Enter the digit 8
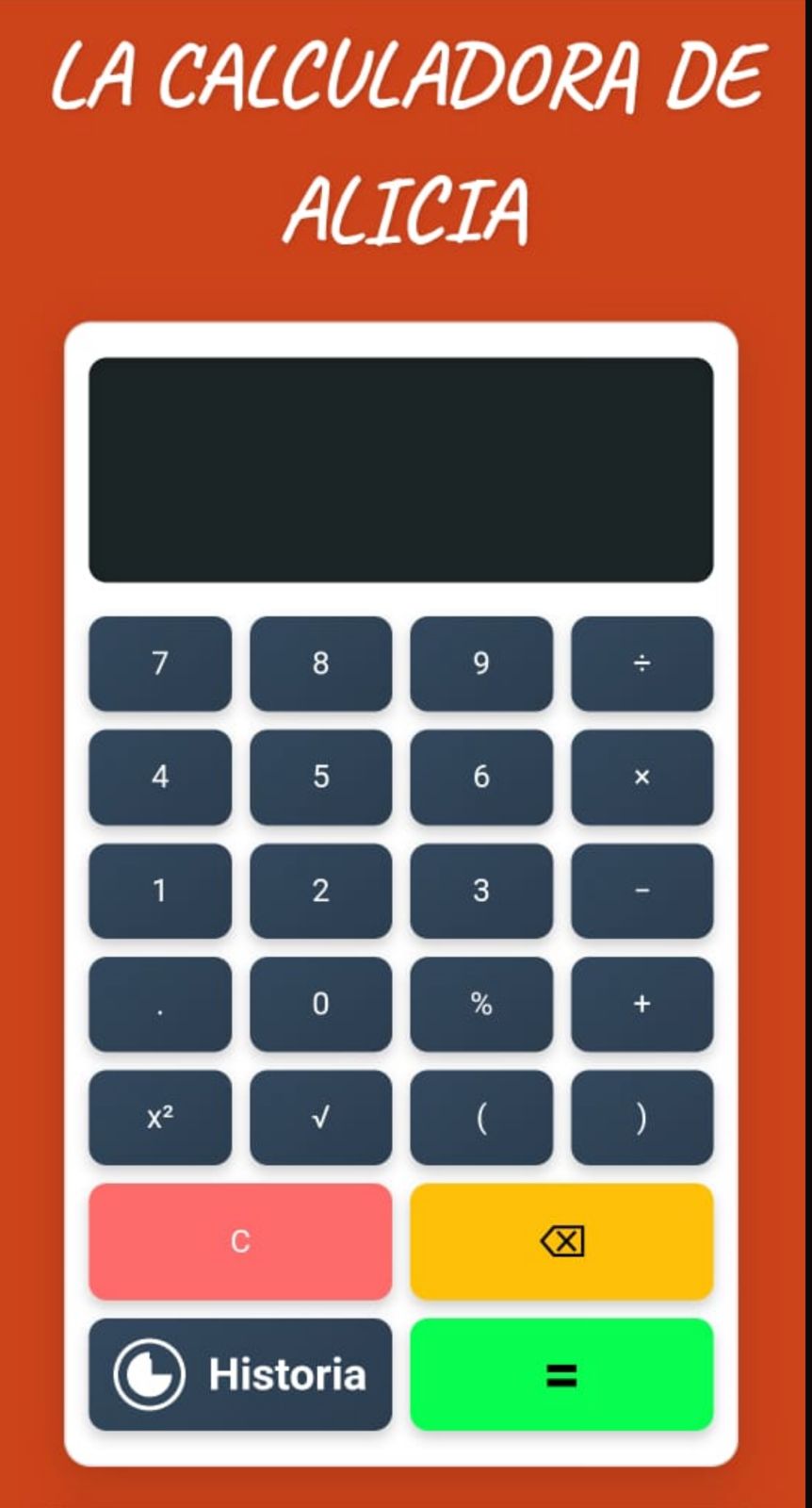The width and height of the screenshot is (812, 1508). pyautogui.click(x=320, y=664)
